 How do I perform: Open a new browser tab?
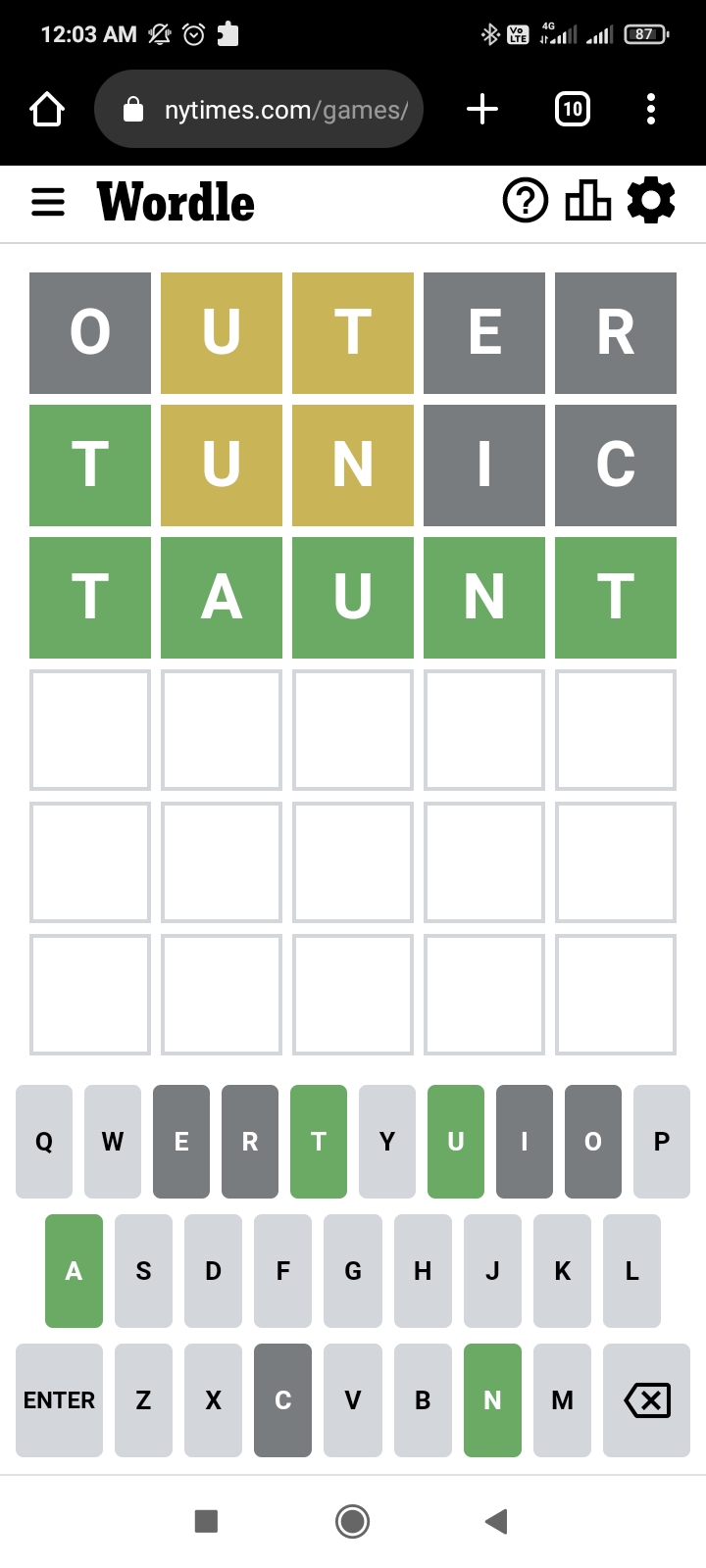[482, 109]
